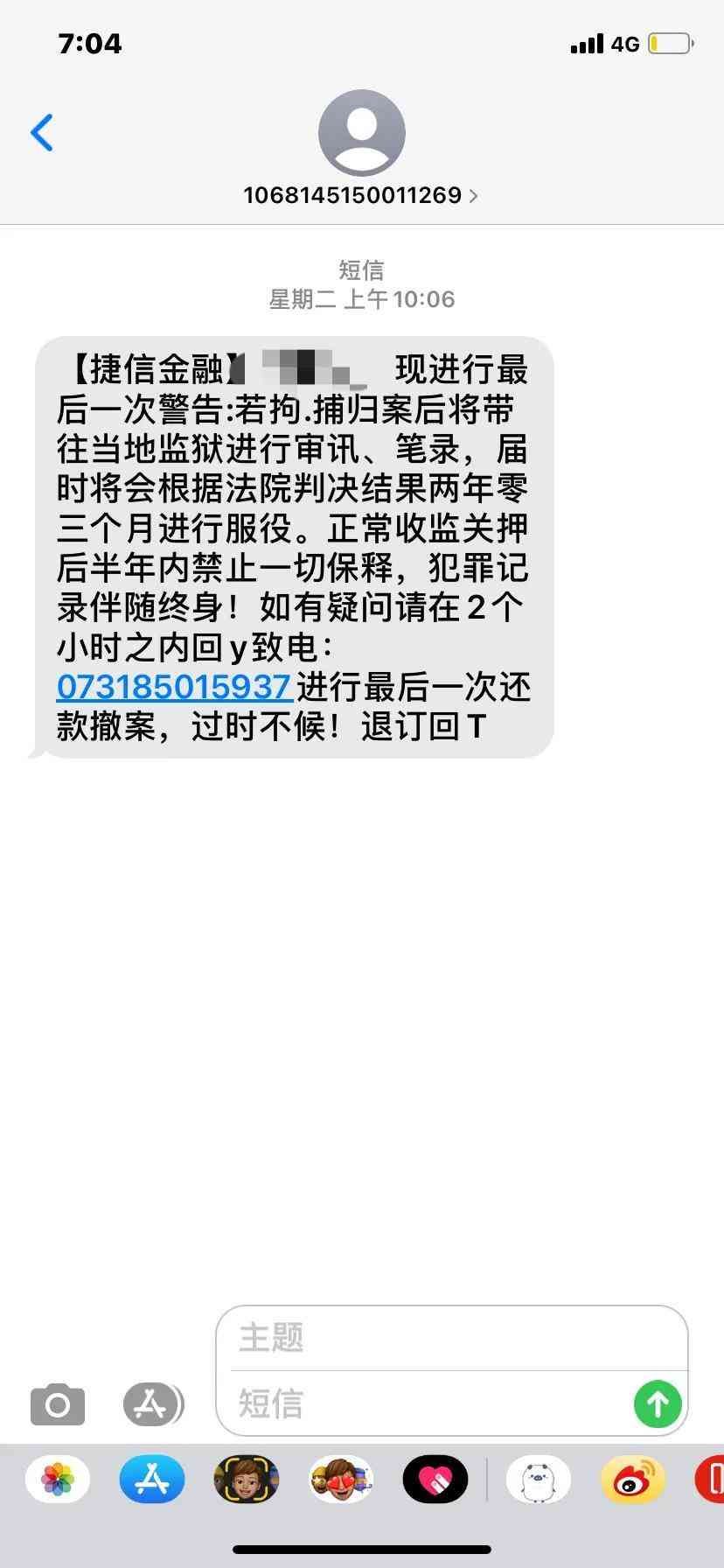The width and height of the screenshot is (724, 1568).
Task: Tap the 短信 timestamp header
Action: click(x=362, y=270)
